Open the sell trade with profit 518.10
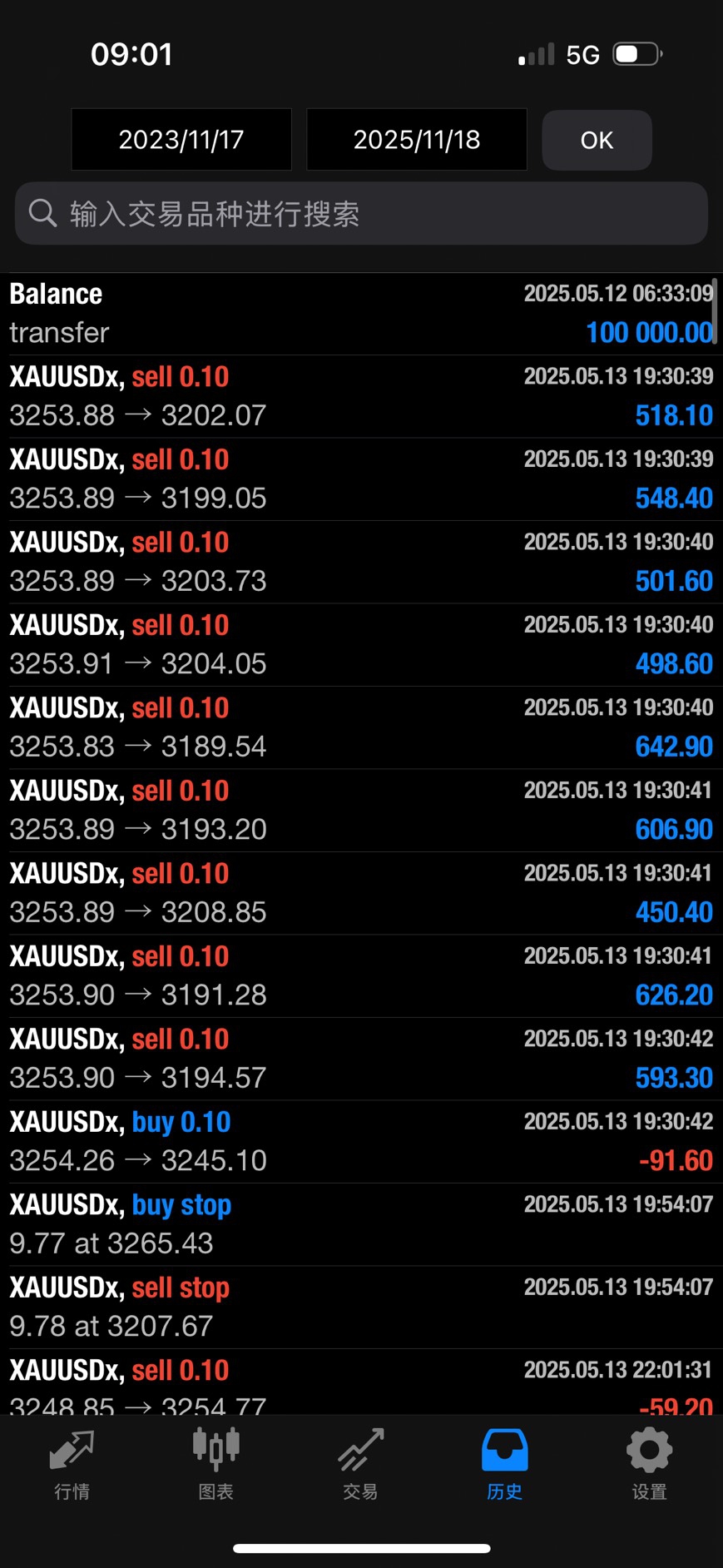The height and width of the screenshot is (1568, 723). (361, 396)
